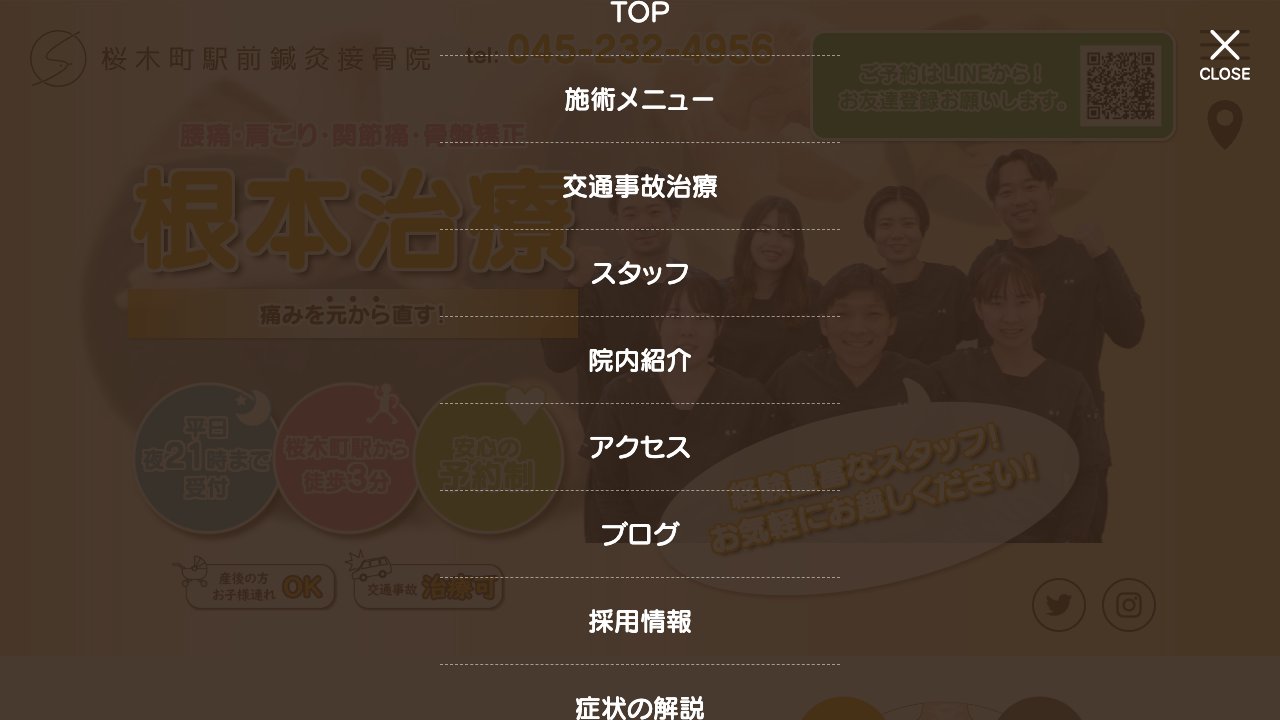The width and height of the screenshot is (1280, 720).
Task: View 採用情報 recruitment page
Action: pyautogui.click(x=639, y=621)
